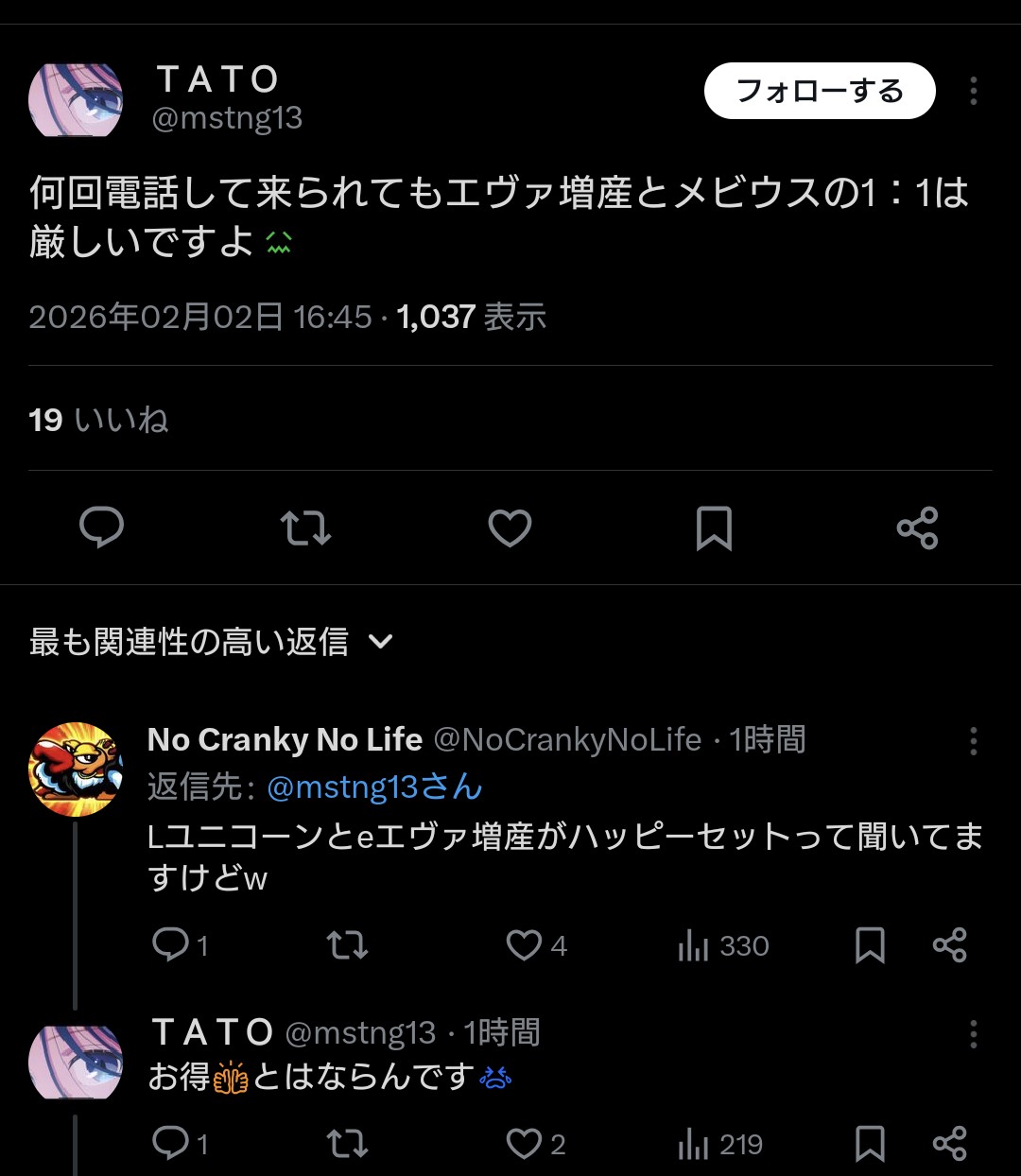This screenshot has height=1176, width=1021.
Task: Share TATO's main post
Action: point(917,527)
